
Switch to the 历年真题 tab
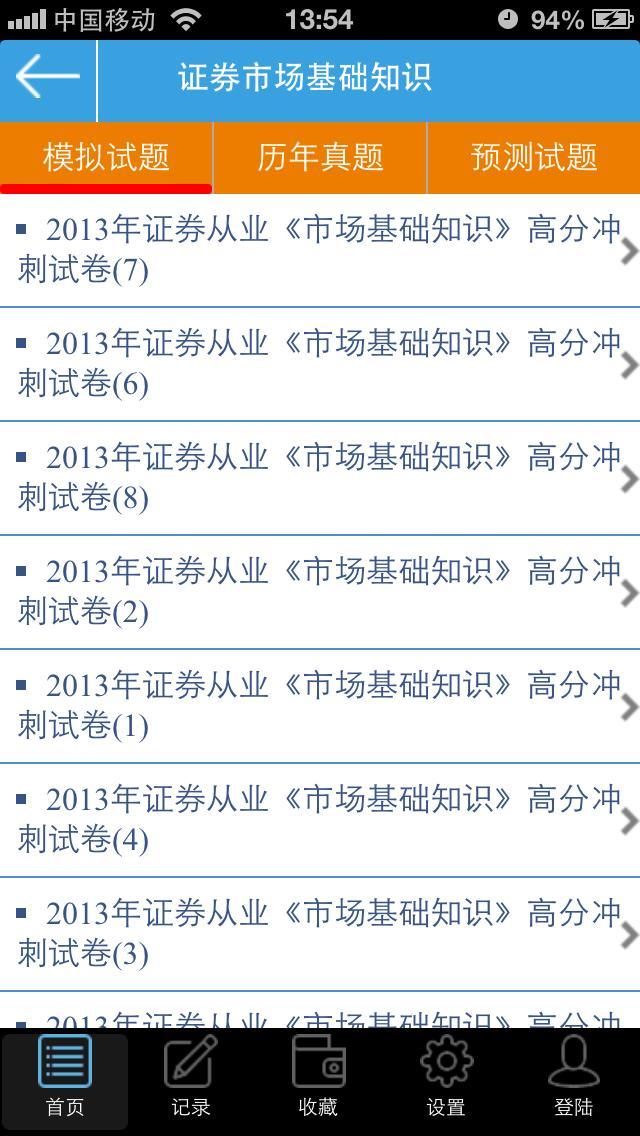pyautogui.click(x=320, y=157)
